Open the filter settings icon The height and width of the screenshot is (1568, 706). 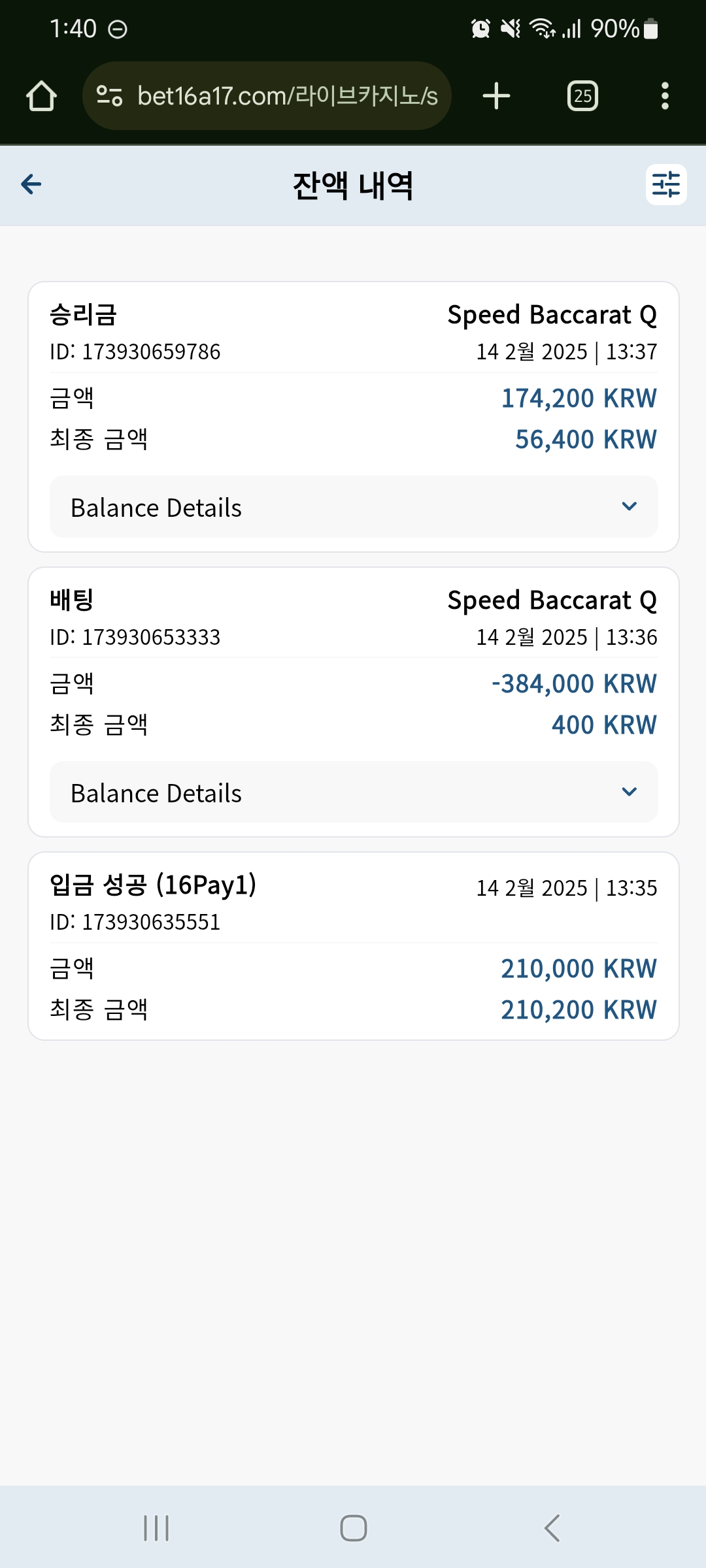click(x=666, y=184)
